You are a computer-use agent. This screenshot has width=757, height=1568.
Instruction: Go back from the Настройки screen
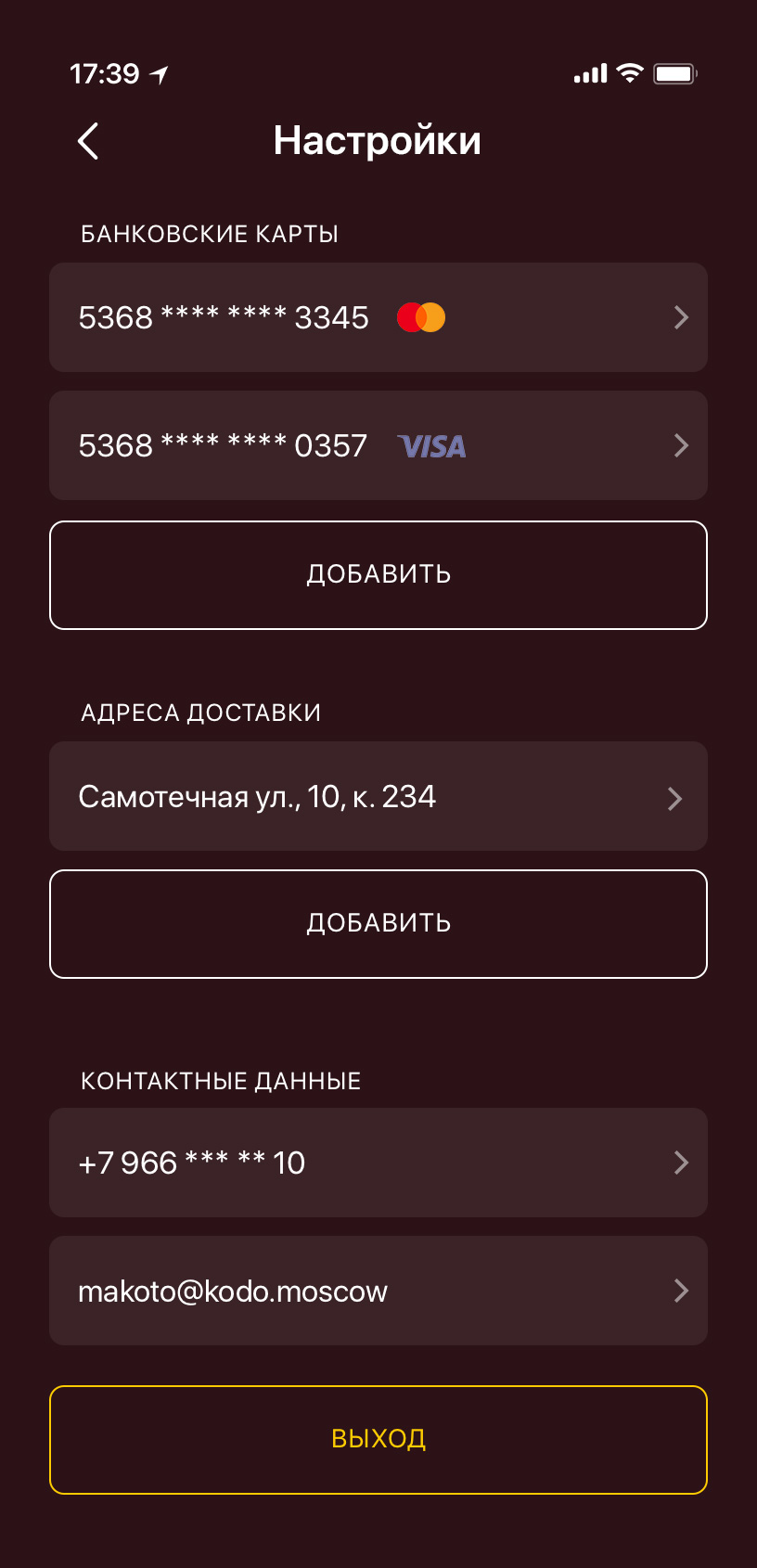(88, 141)
